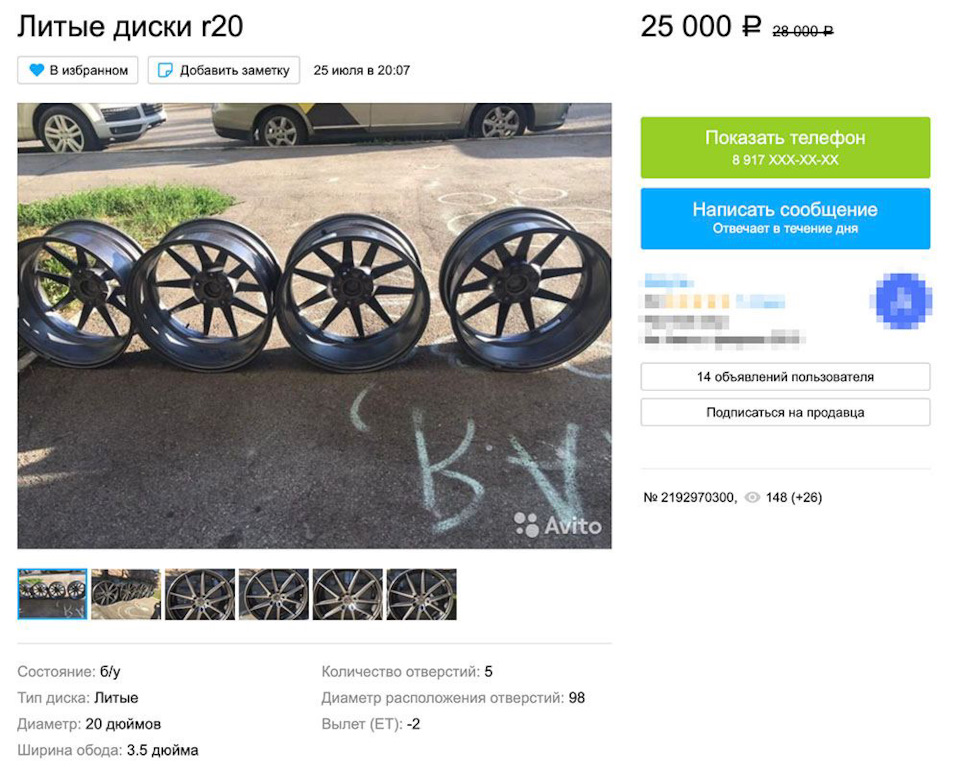Message the seller via 'Написать сообщение'
The image size is (960, 772).
click(x=785, y=218)
